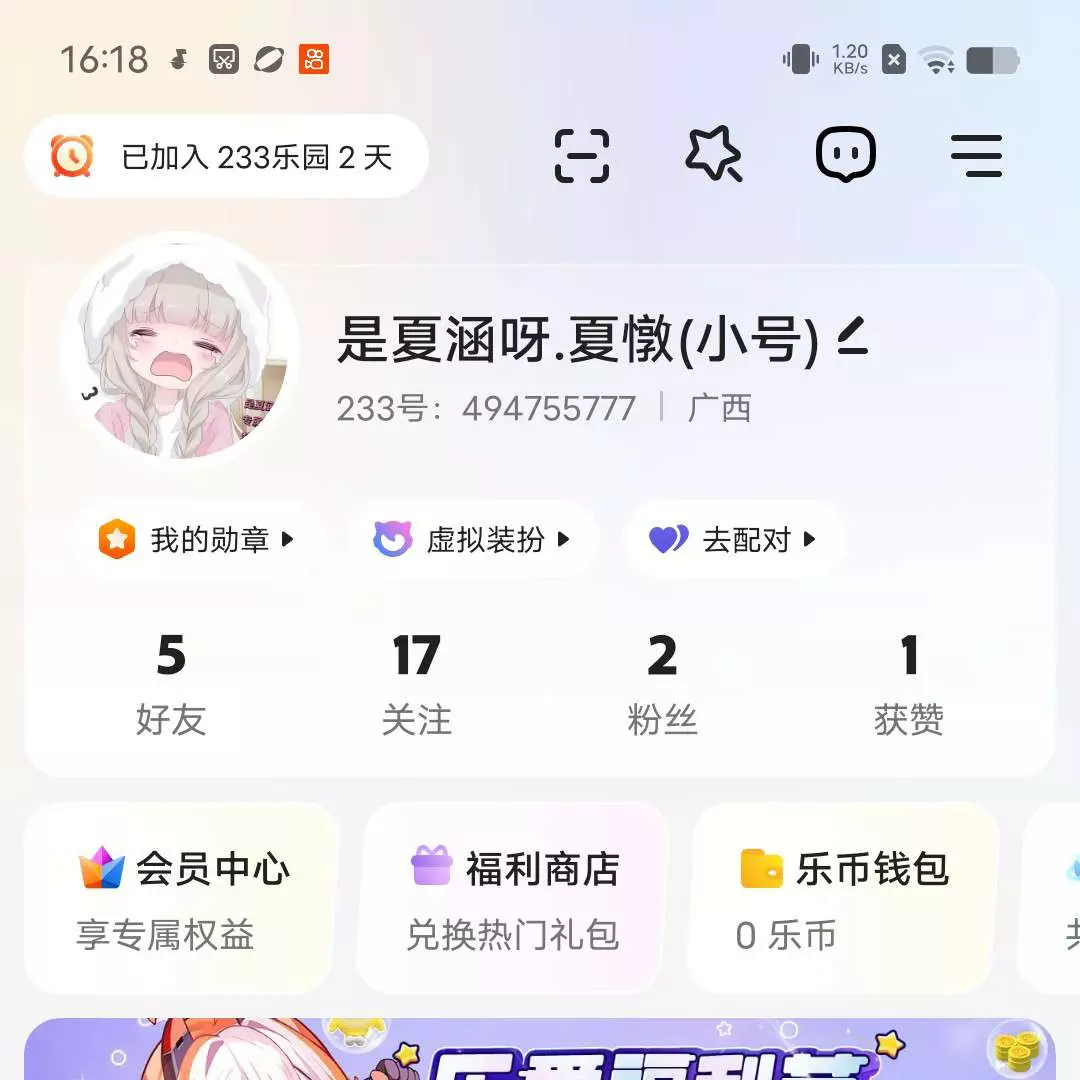The width and height of the screenshot is (1080, 1080).
Task: Open the 乐币钱包 card
Action: click(843, 899)
